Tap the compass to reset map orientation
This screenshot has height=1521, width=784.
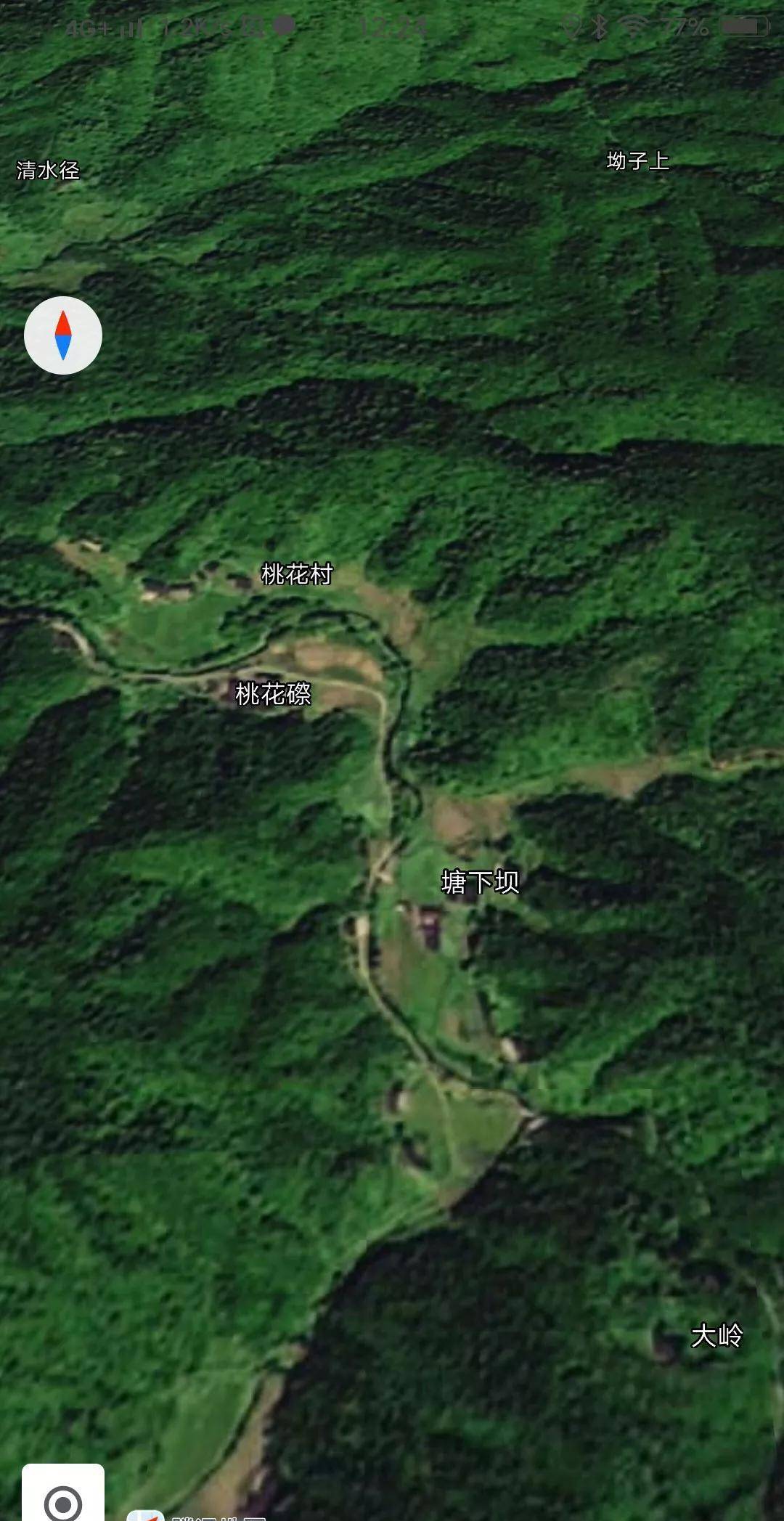point(63,335)
